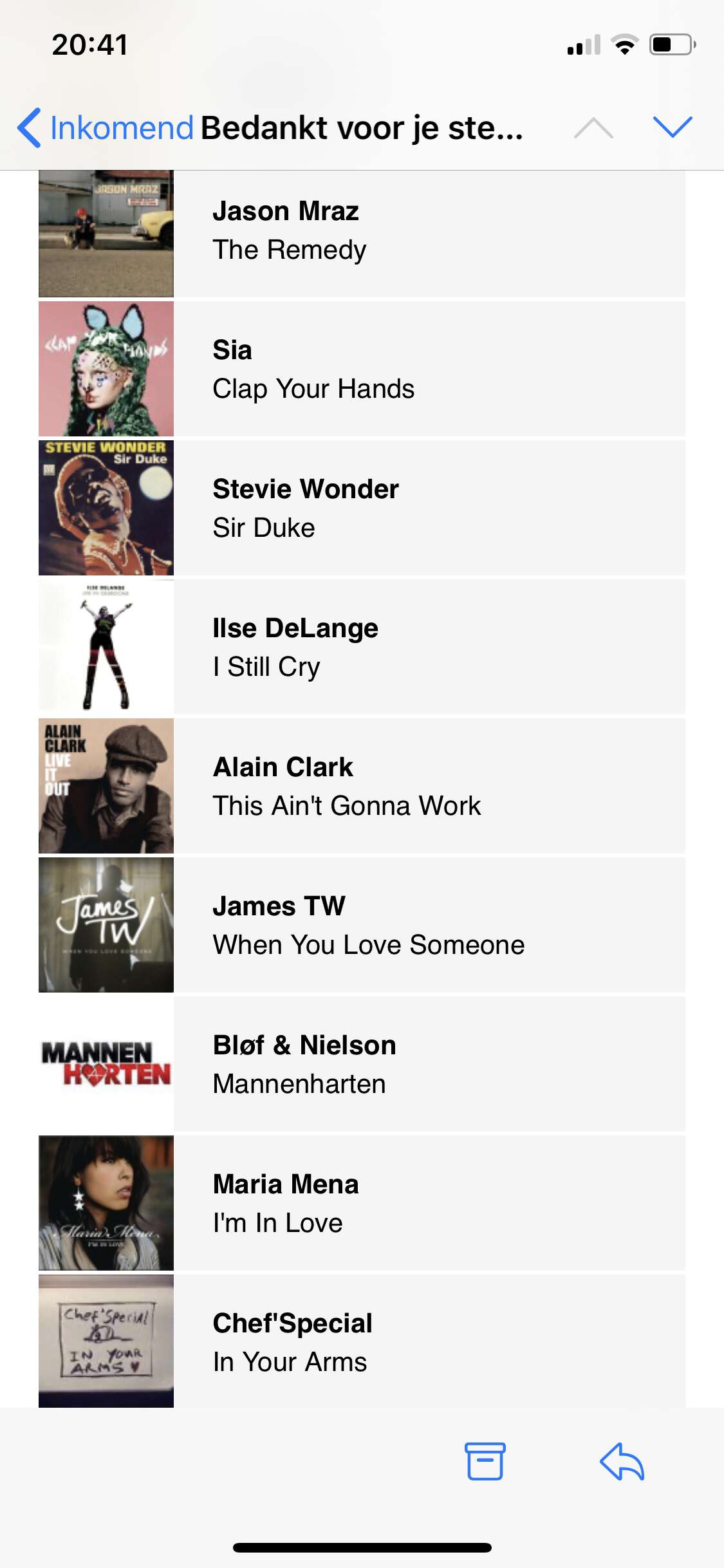
Task: Tap Ilse DeLange I Still Cry
Action: pyautogui.click(x=362, y=647)
